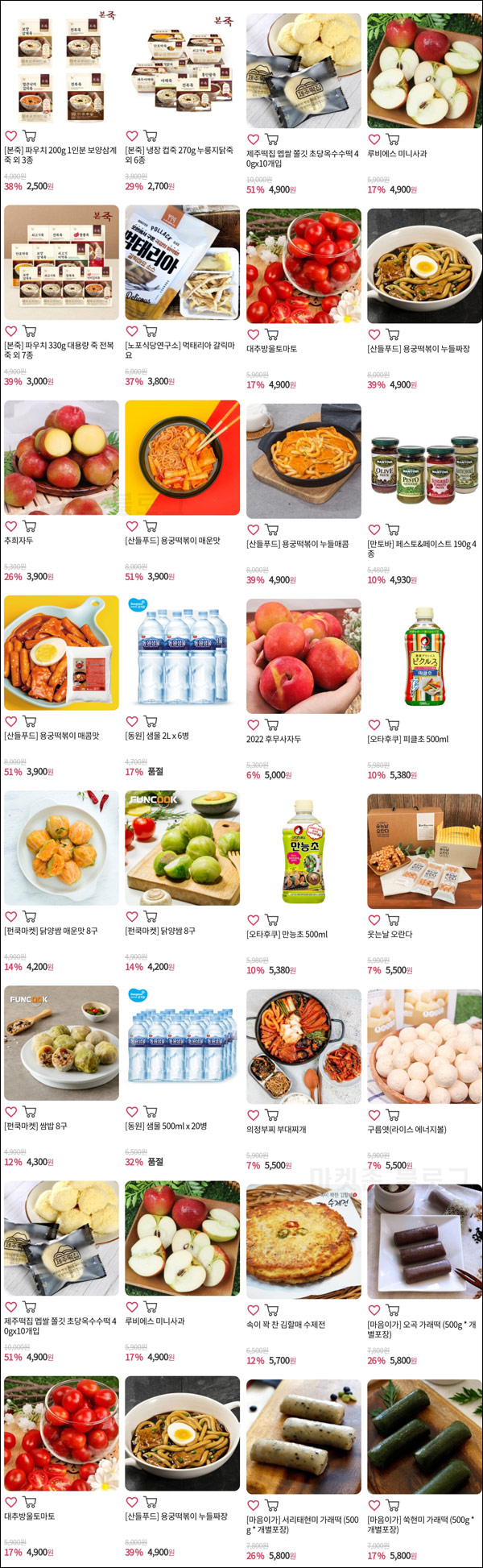Like the 펀쿡마켓 쌈밥 8구 item

point(11,1112)
